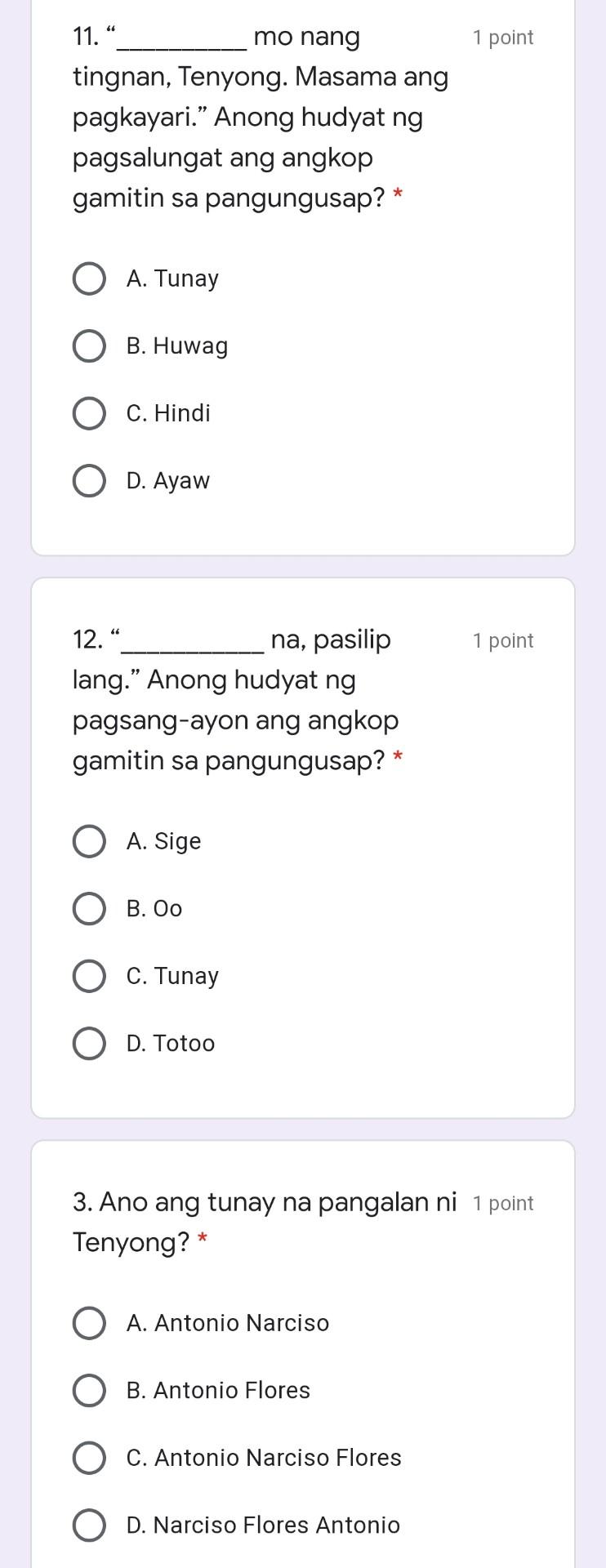The width and height of the screenshot is (606, 1568).
Task: Choose B. Antonio Flores option
Action: tap(89, 1391)
